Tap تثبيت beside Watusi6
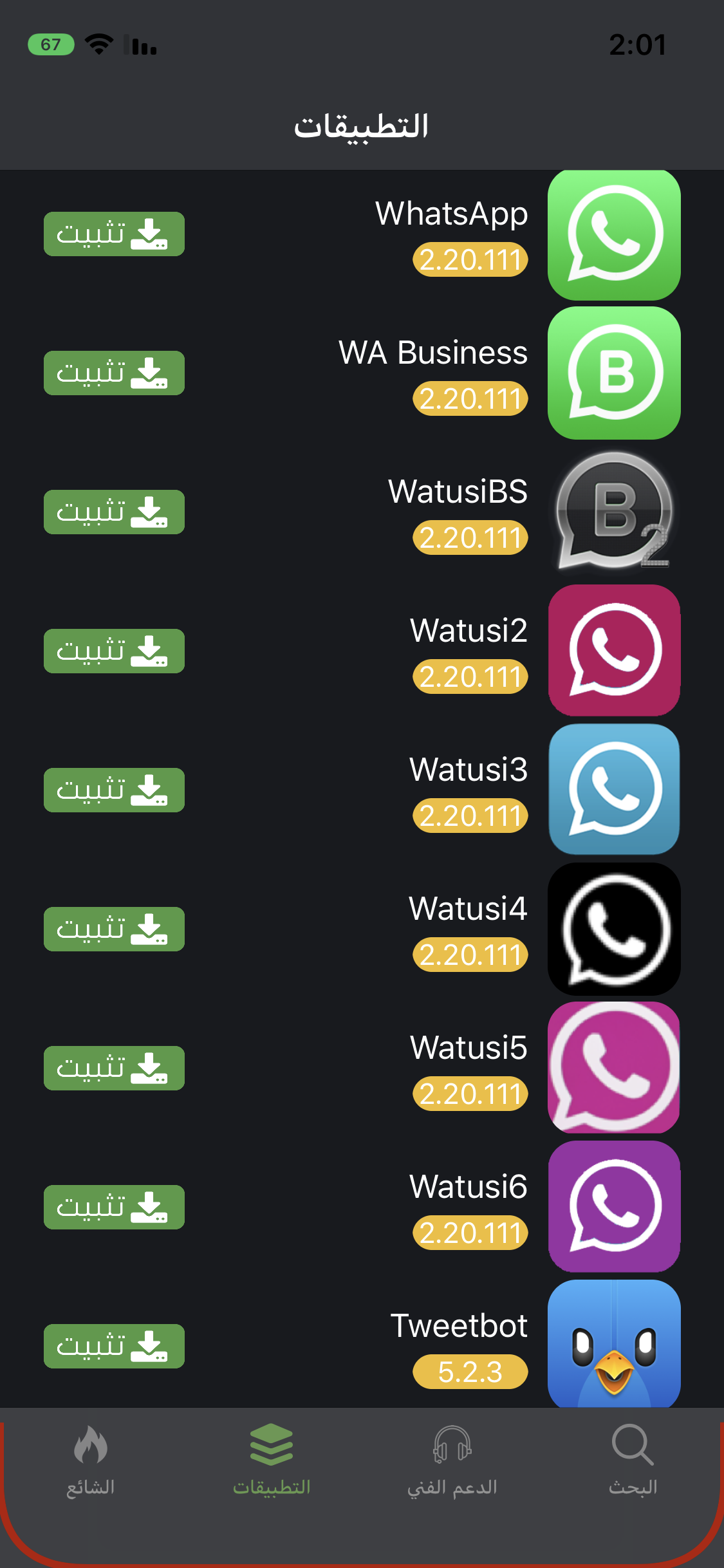This screenshot has width=724, height=1568. tap(114, 1207)
